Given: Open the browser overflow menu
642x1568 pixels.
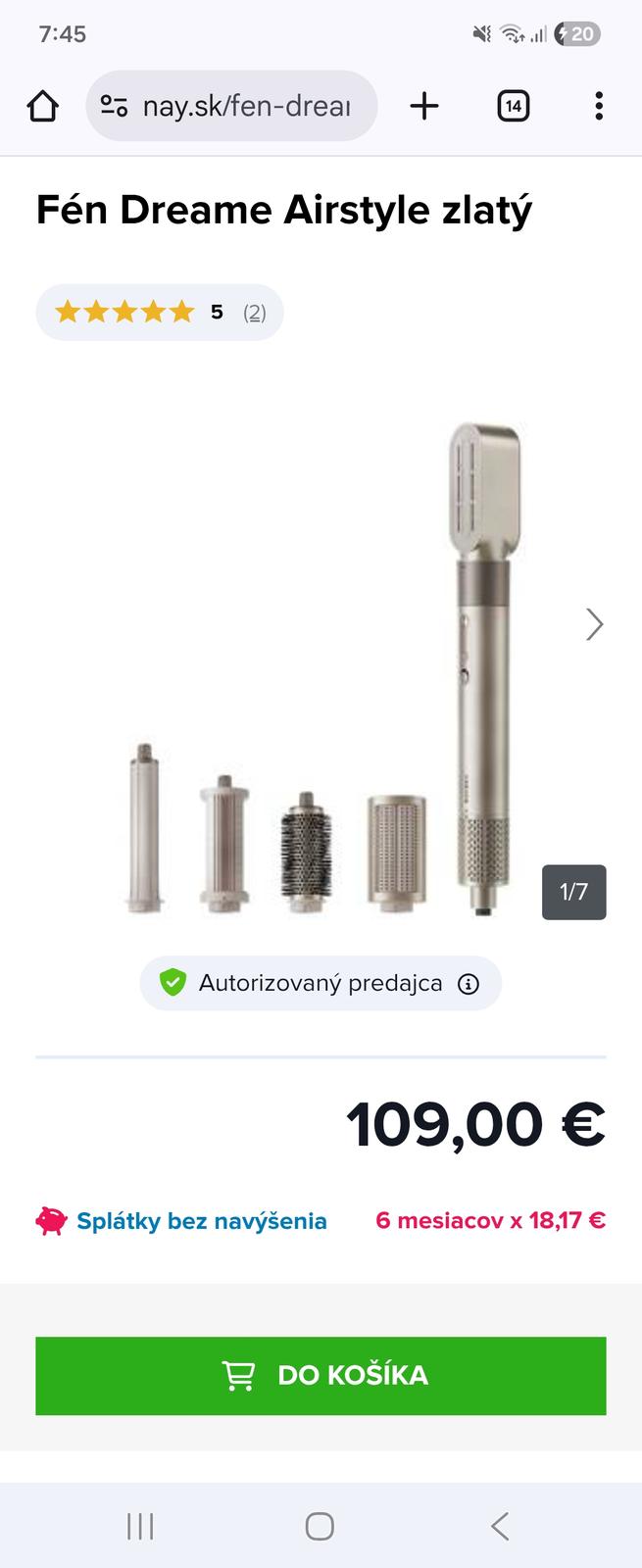Looking at the screenshot, I should pyautogui.click(x=598, y=106).
